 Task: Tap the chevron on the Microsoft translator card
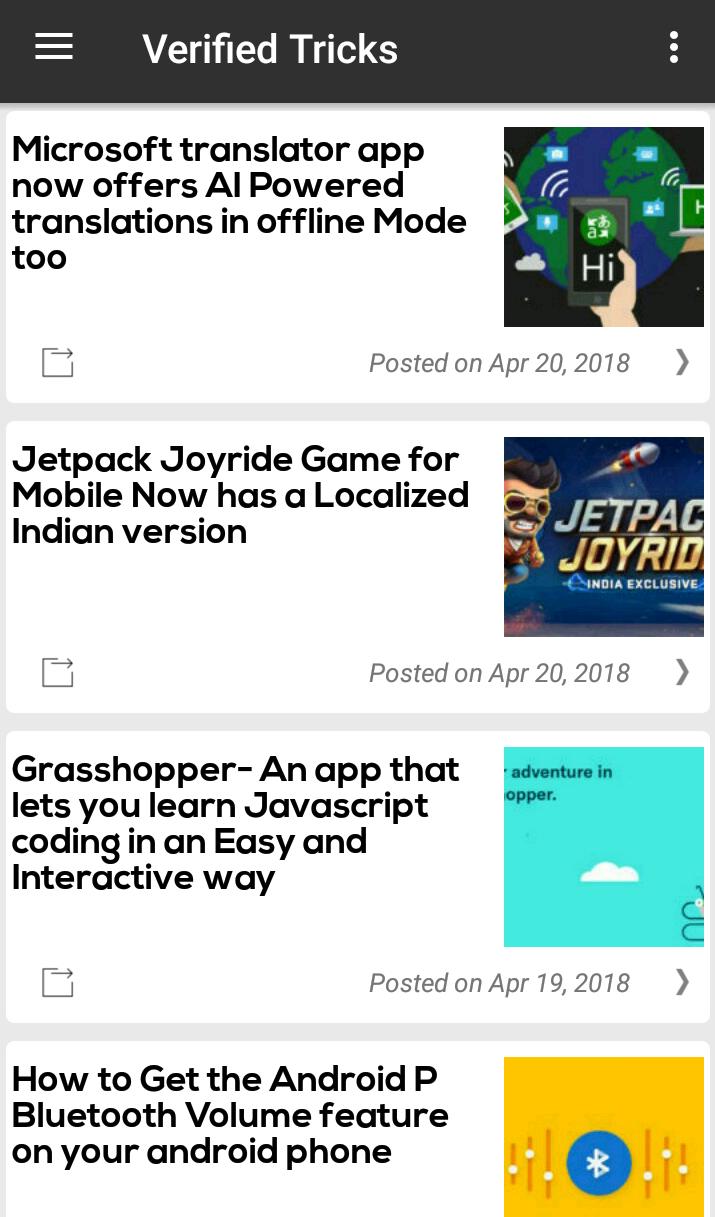click(x=682, y=362)
